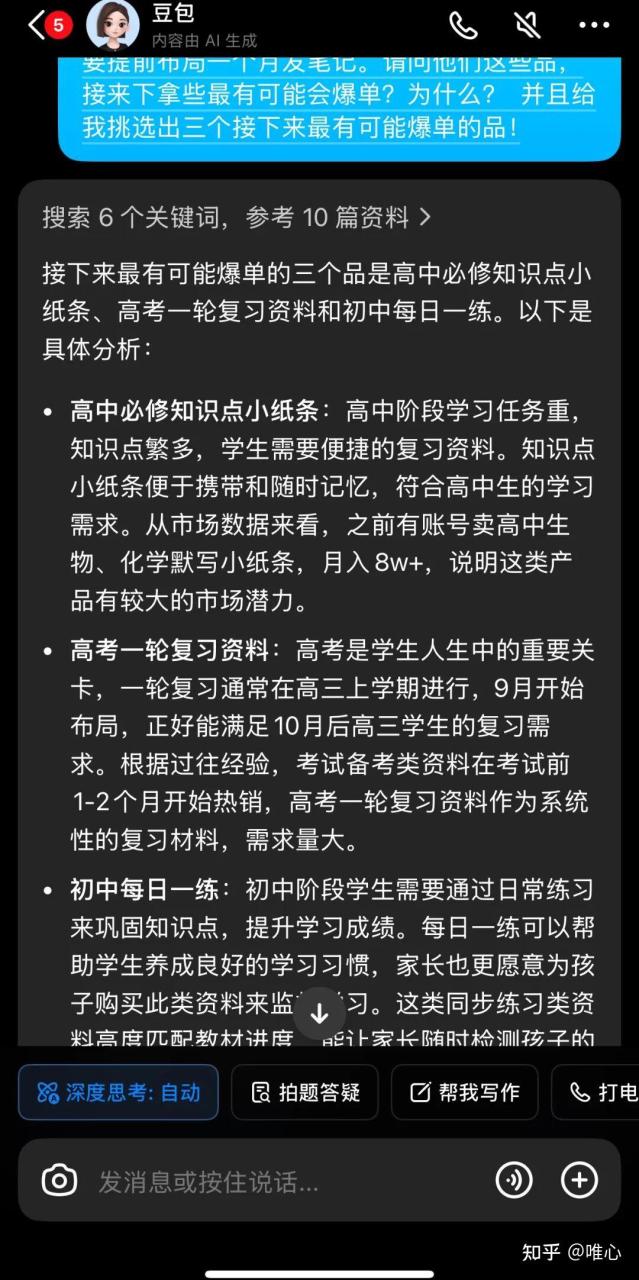The height and width of the screenshot is (1280, 639).
Task: Tap the 发消息或按住说话 input field
Action: point(280,1182)
